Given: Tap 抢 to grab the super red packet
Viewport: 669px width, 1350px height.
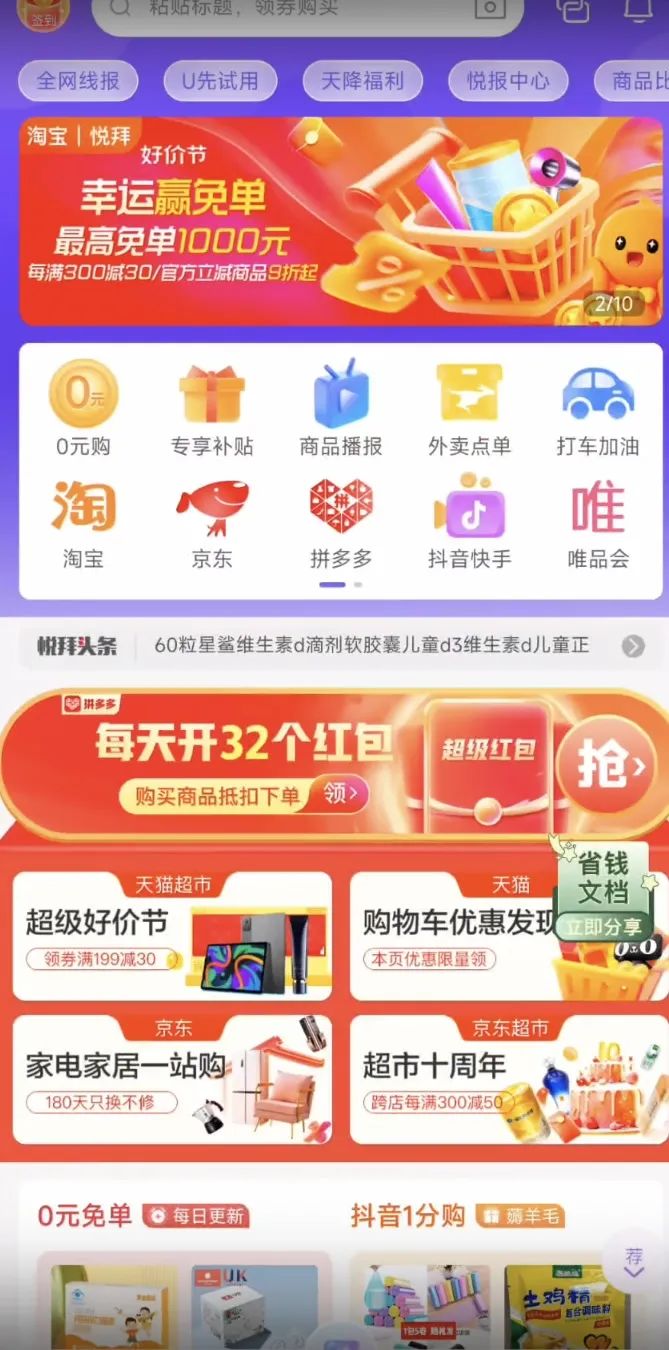Looking at the screenshot, I should tap(606, 766).
